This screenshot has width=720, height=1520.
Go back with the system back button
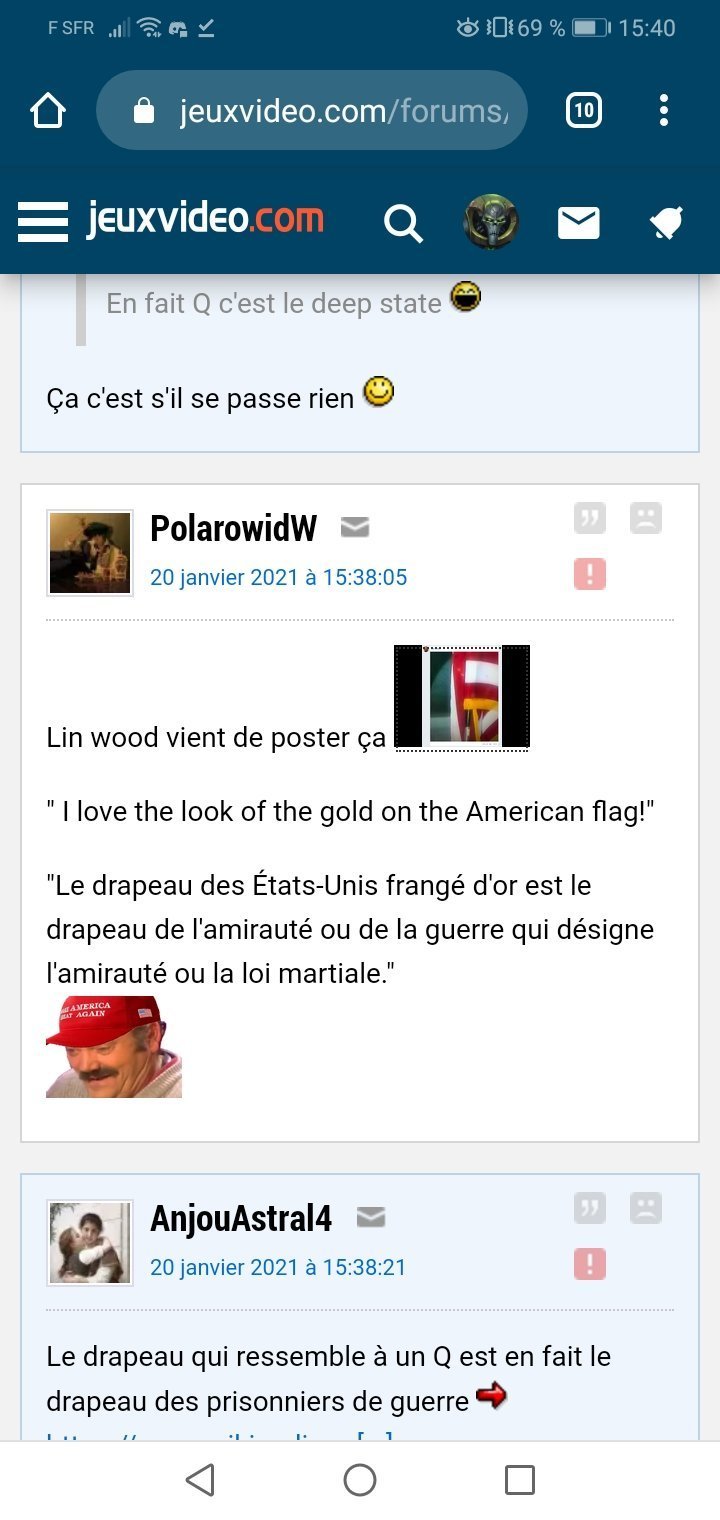(x=201, y=1480)
